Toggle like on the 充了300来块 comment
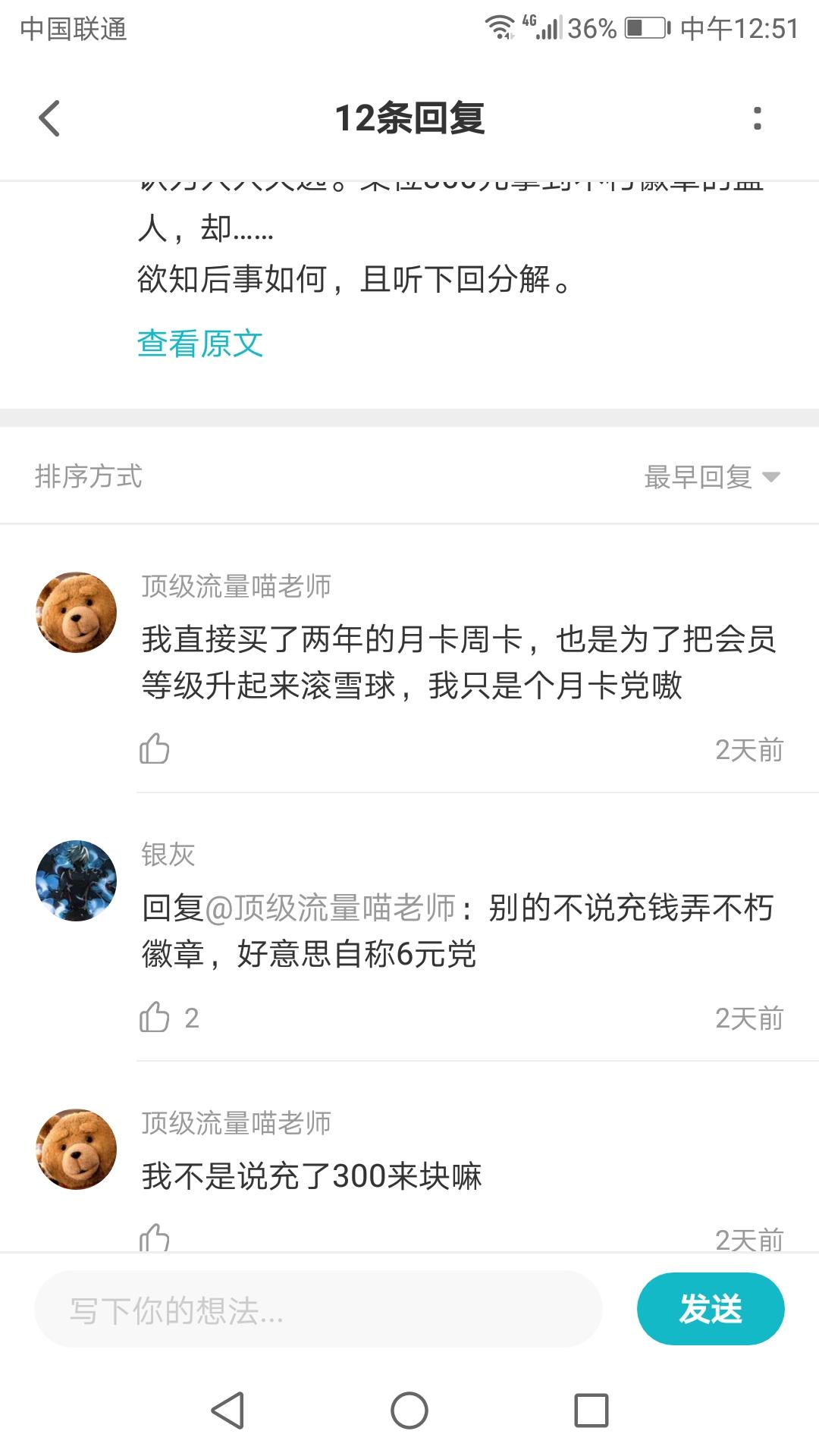Image resolution: width=819 pixels, height=1456 pixels. click(155, 1235)
